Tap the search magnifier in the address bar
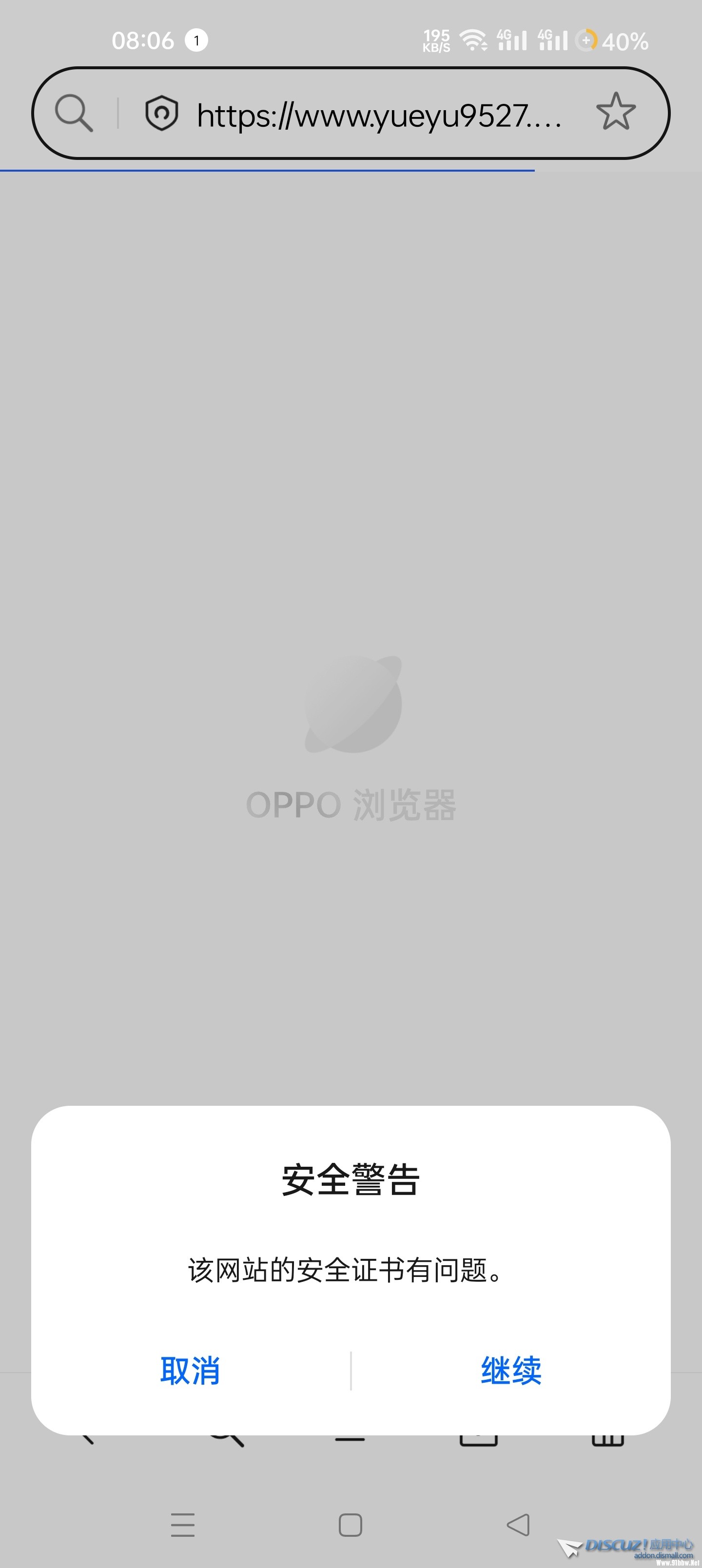 pos(74,113)
